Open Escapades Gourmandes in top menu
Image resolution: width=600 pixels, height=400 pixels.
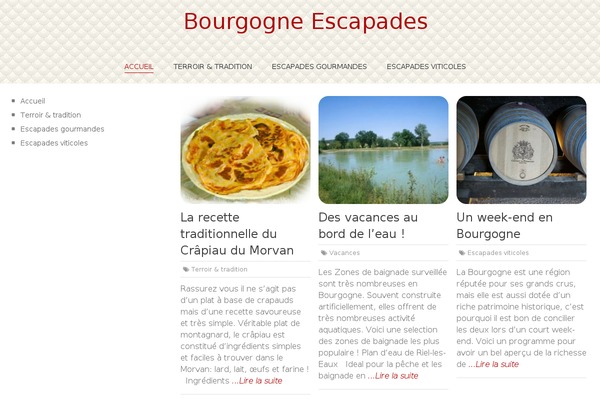click(319, 66)
